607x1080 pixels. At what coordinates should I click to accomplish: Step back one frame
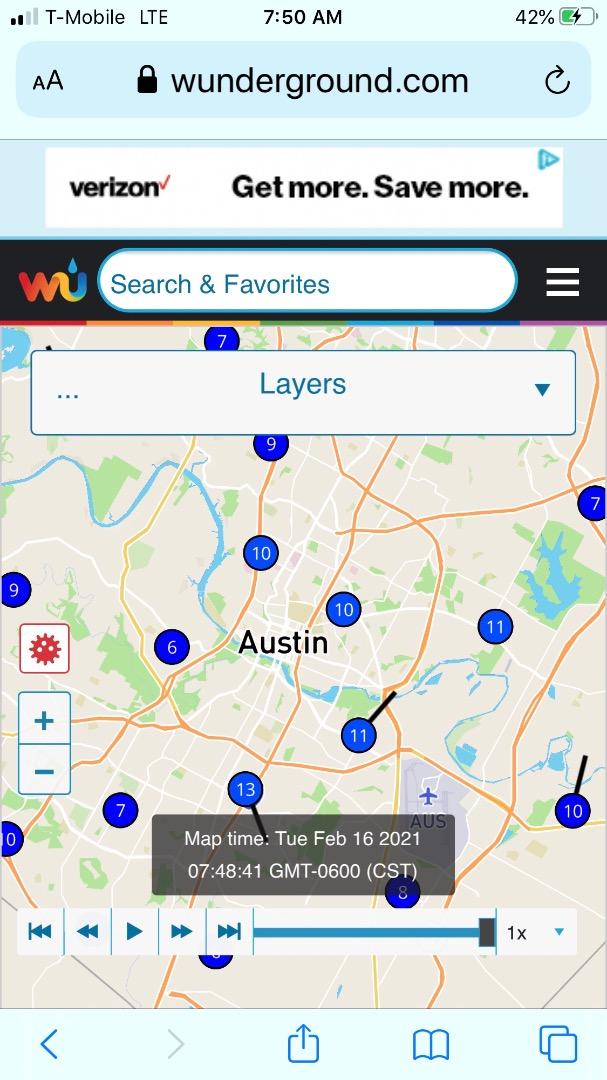[x=88, y=932]
